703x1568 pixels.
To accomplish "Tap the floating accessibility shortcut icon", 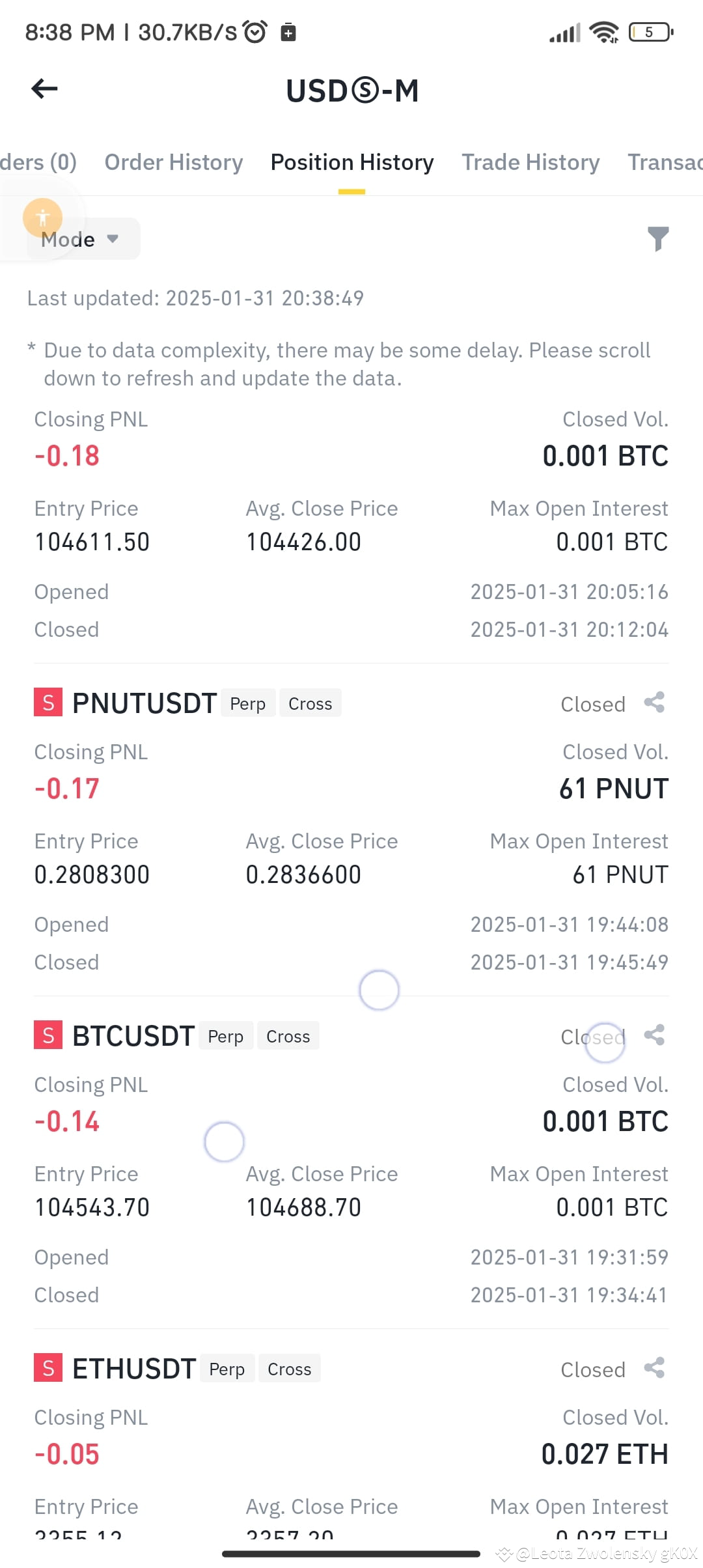I will tap(42, 217).
